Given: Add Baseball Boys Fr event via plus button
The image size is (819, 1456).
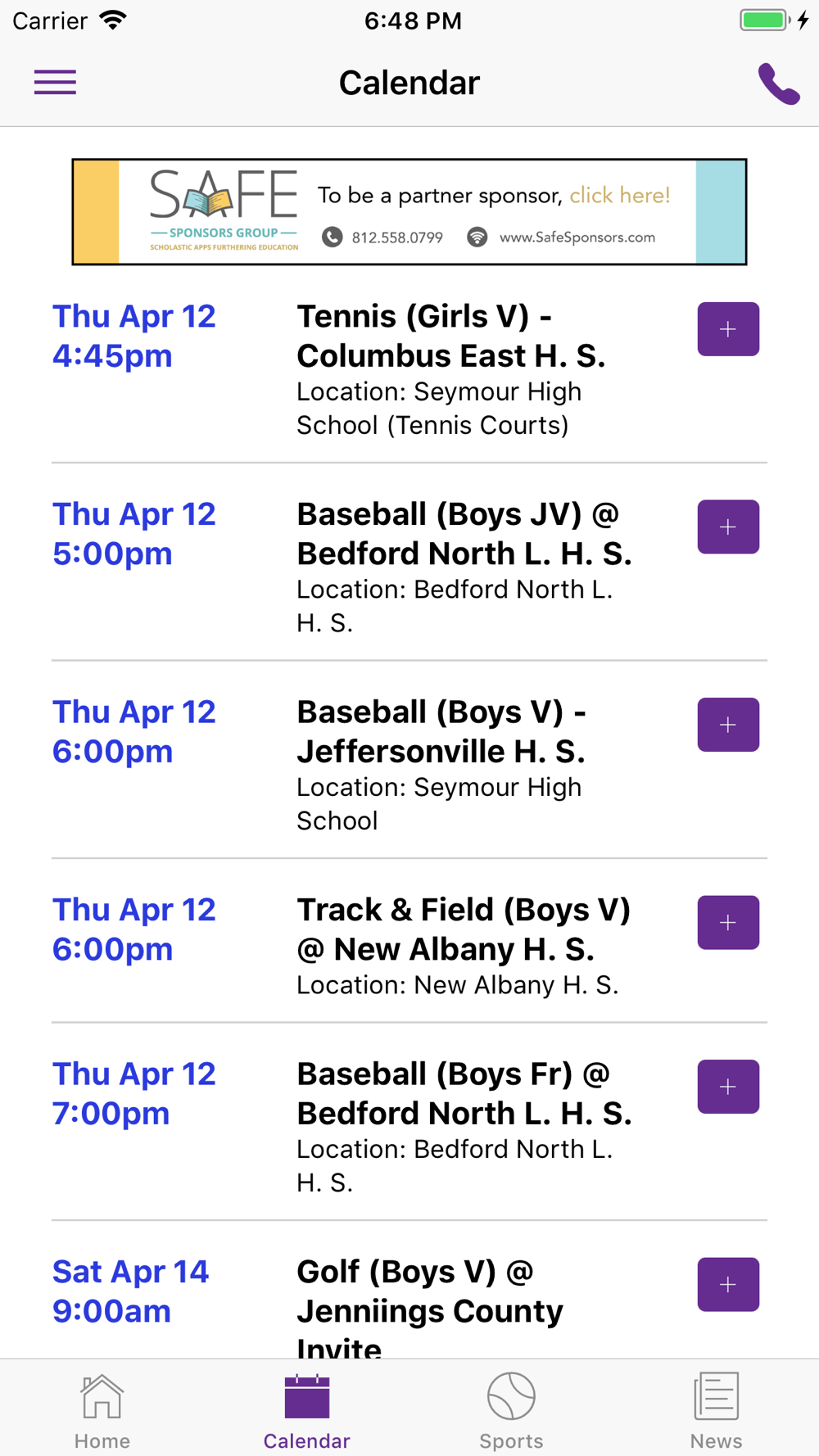Looking at the screenshot, I should [728, 1087].
